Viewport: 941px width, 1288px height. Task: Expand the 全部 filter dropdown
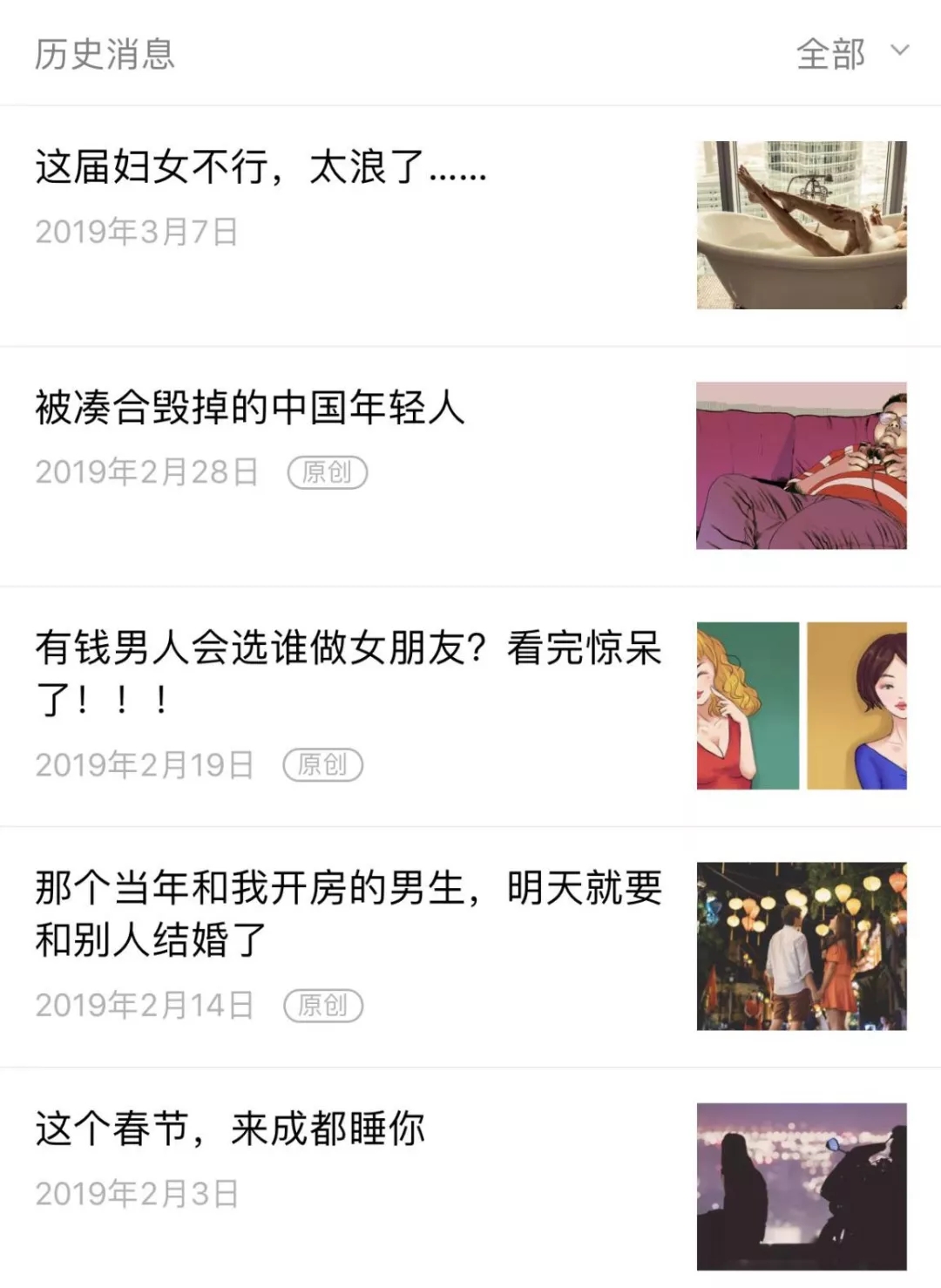(851, 53)
